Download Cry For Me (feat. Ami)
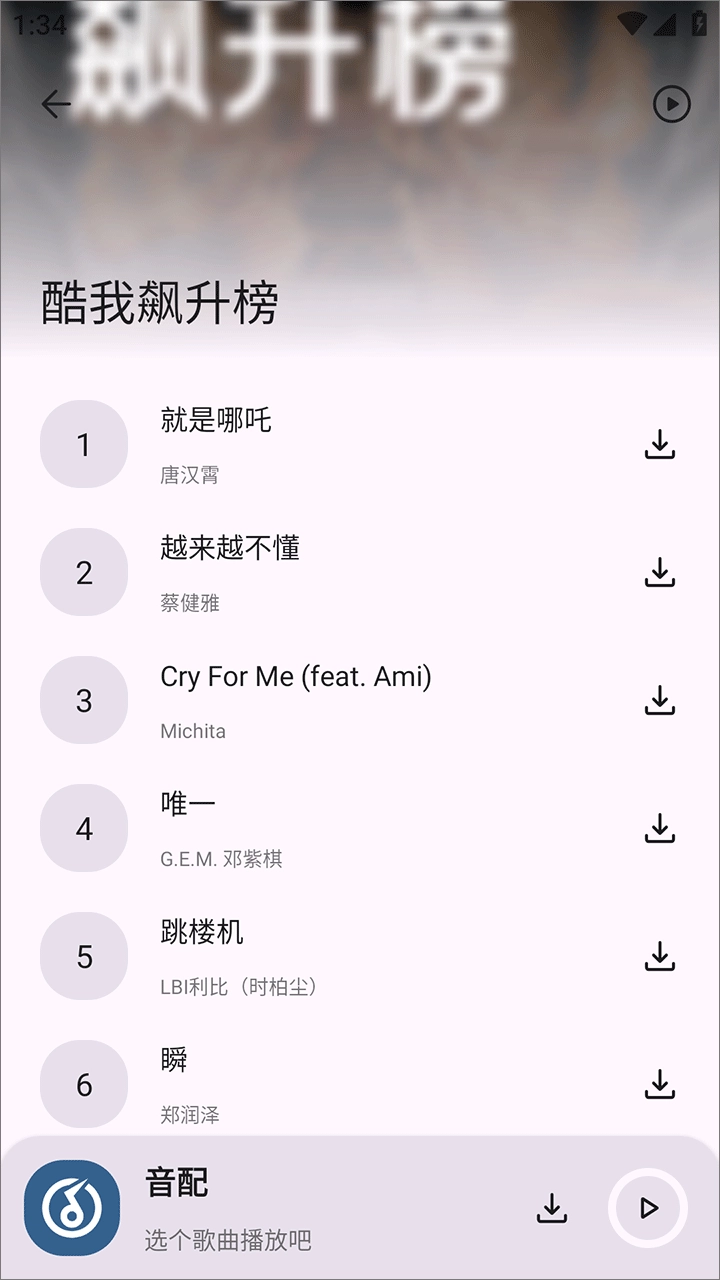Viewport: 720px width, 1280px height. coord(660,700)
